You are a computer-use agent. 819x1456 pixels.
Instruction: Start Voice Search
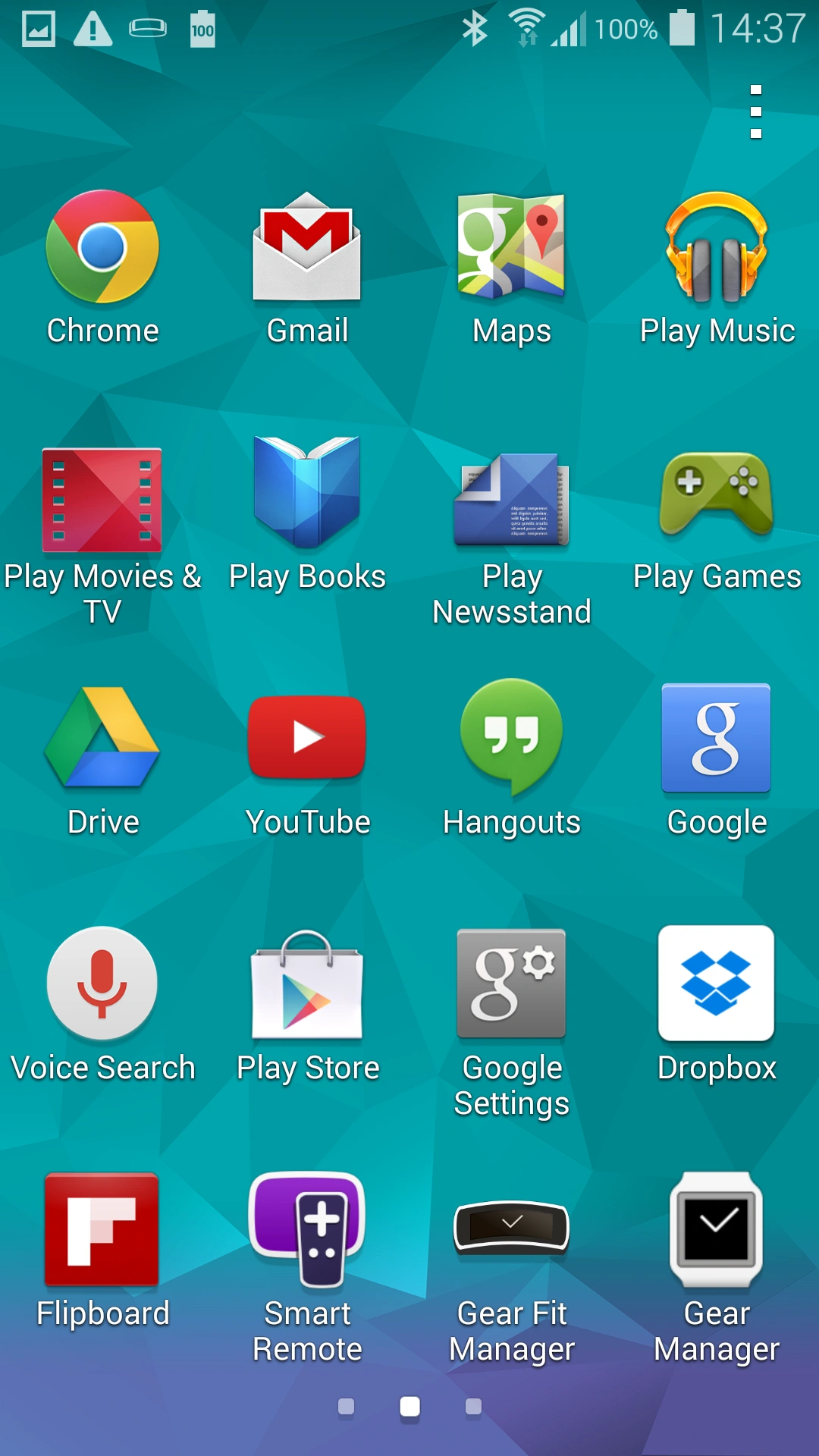pyautogui.click(x=102, y=983)
